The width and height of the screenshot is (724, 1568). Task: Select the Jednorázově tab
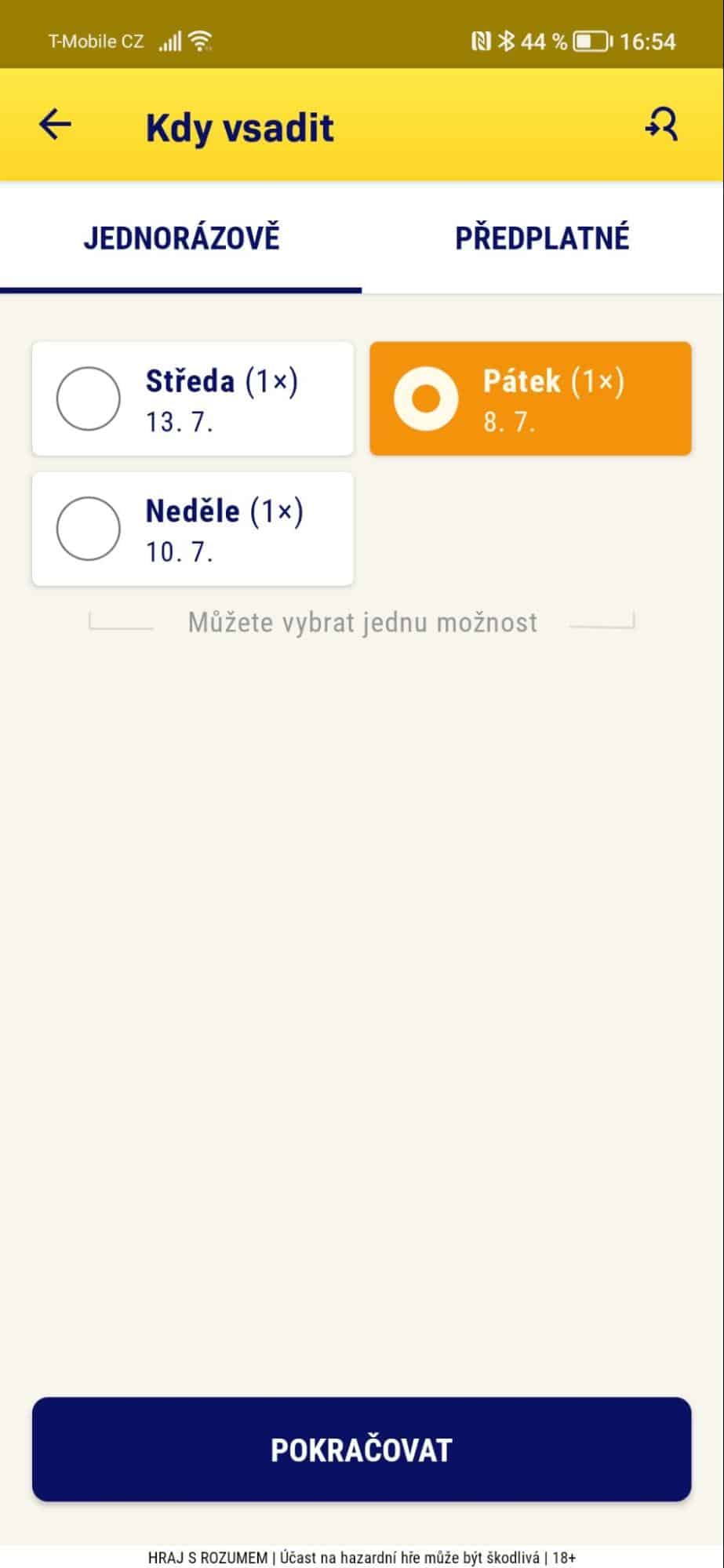coord(181,238)
